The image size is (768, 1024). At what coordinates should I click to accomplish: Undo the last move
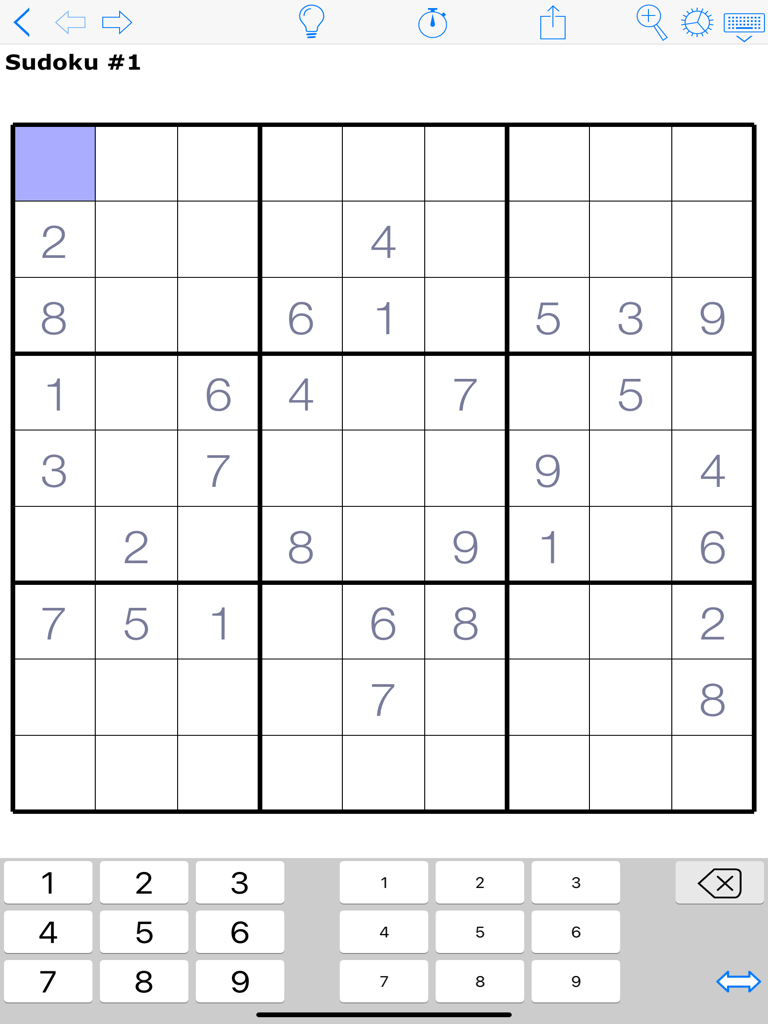click(x=70, y=22)
